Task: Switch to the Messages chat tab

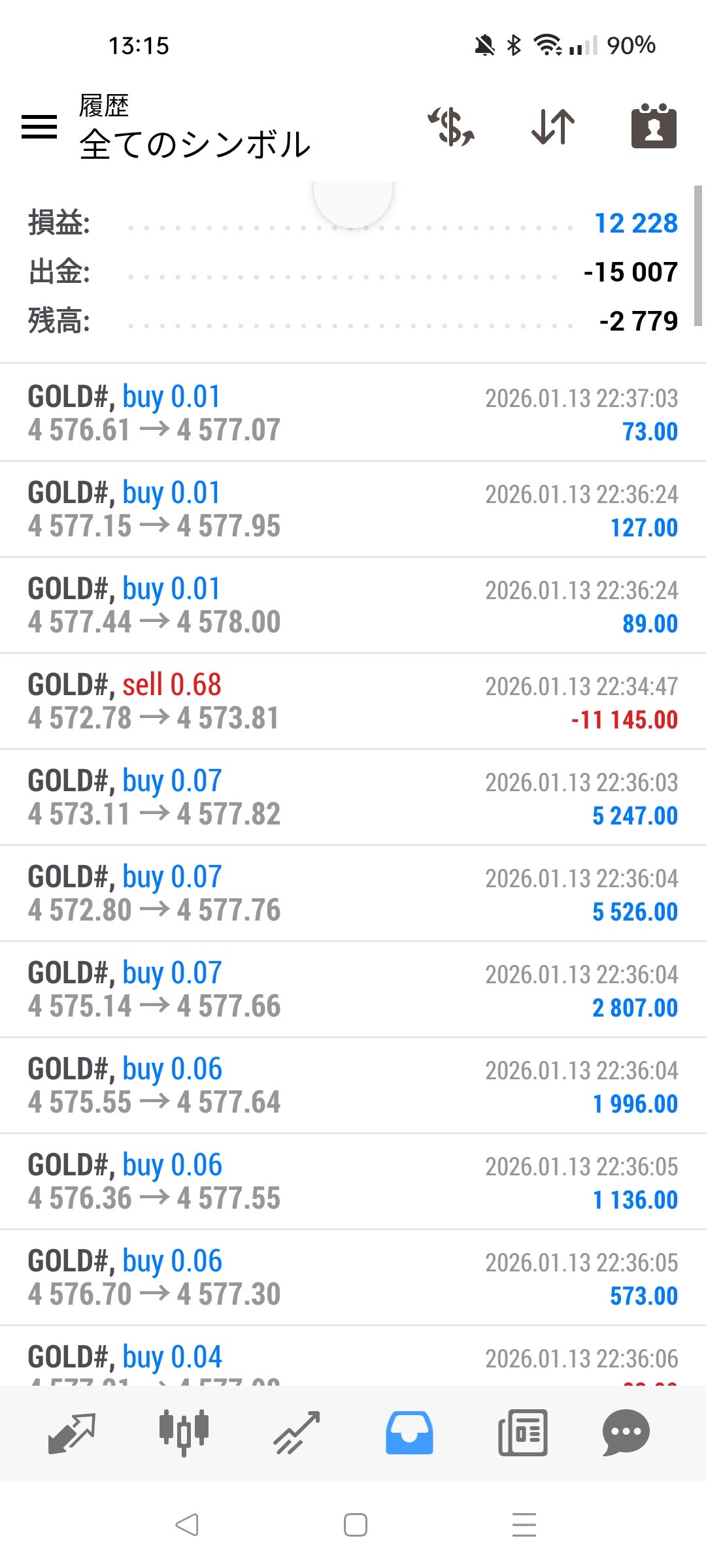Action: point(626,1433)
